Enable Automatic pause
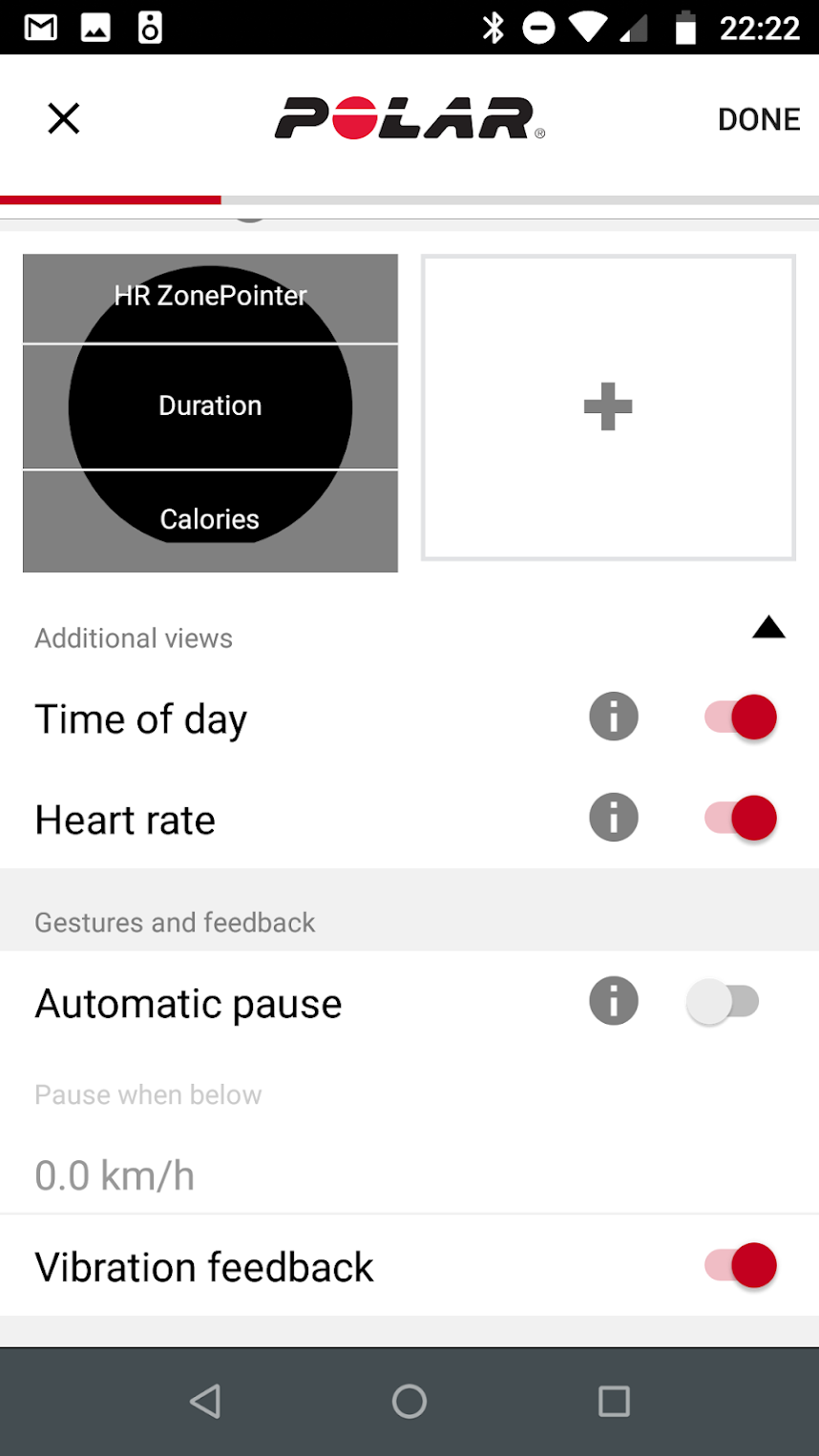Screen dimensions: 819x1456 coord(723,1002)
